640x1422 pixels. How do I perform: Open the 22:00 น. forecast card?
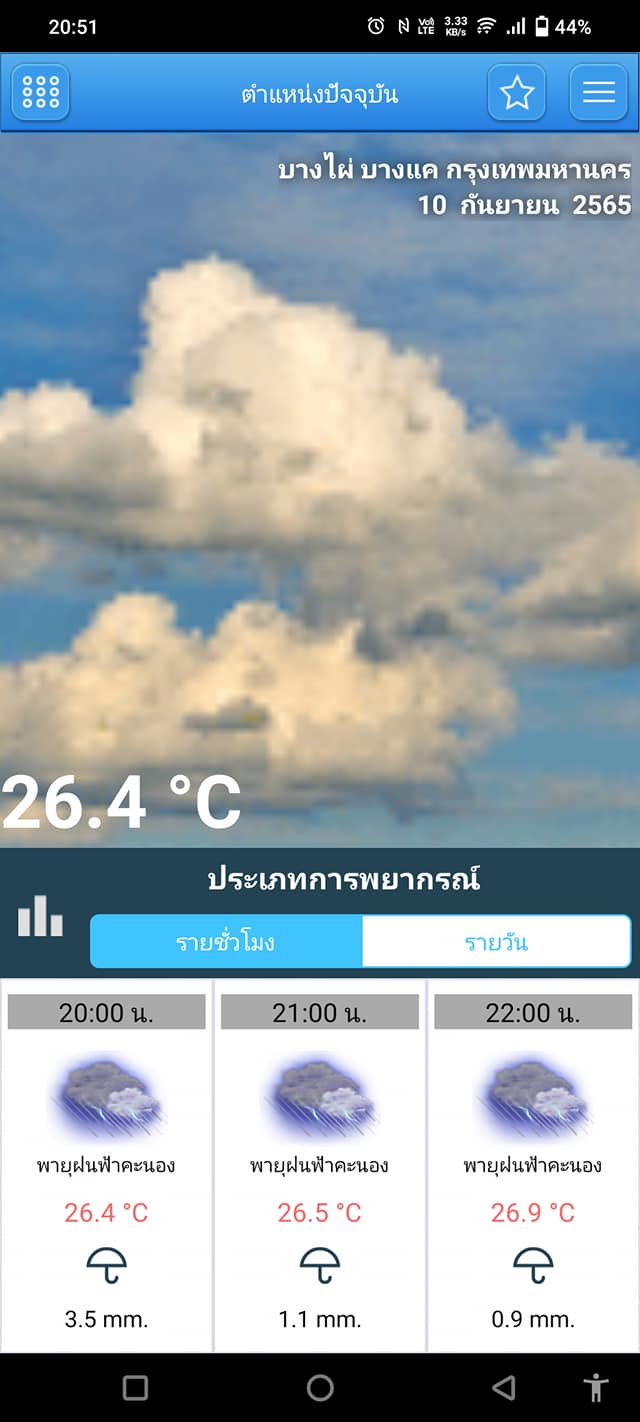click(533, 1165)
